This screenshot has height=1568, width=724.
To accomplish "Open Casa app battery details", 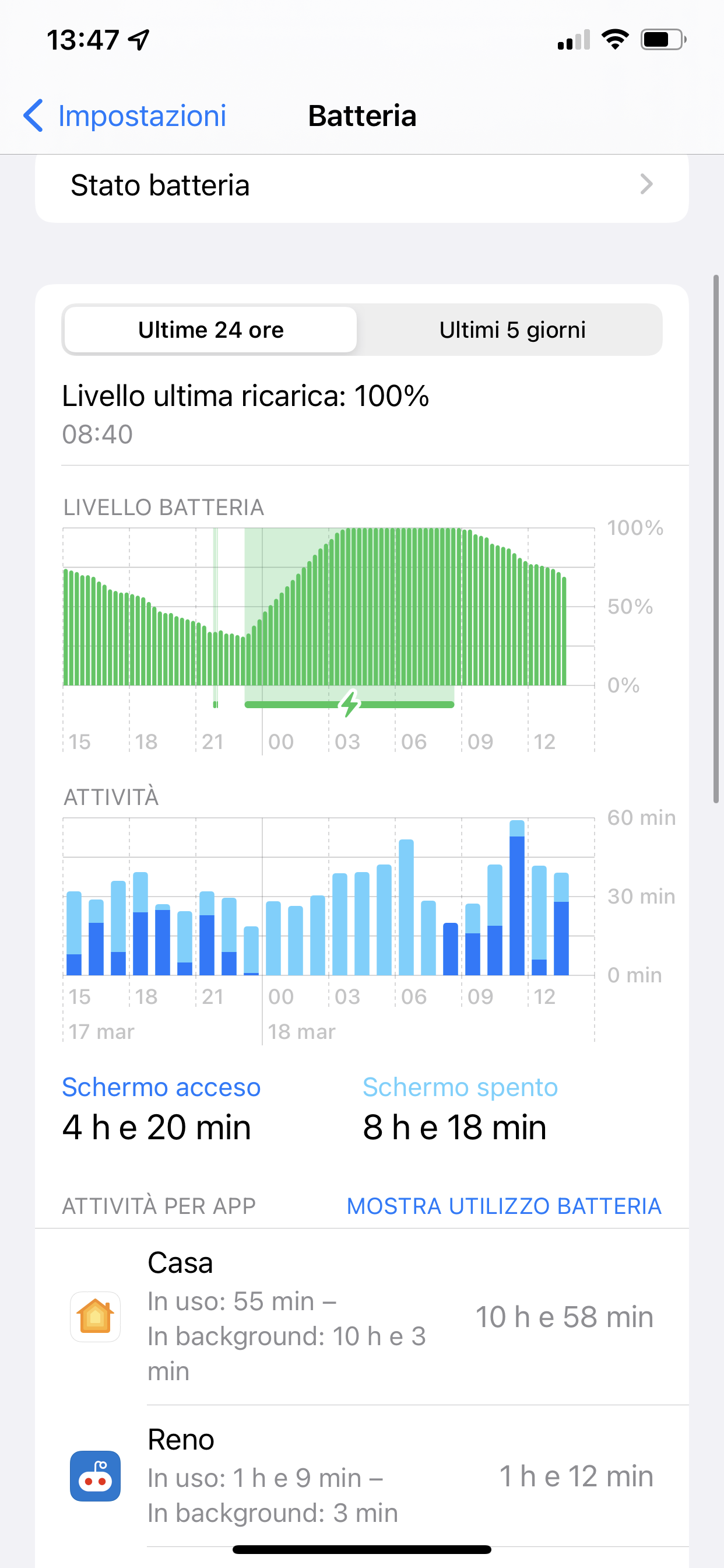I will pyautogui.click(x=361, y=1317).
